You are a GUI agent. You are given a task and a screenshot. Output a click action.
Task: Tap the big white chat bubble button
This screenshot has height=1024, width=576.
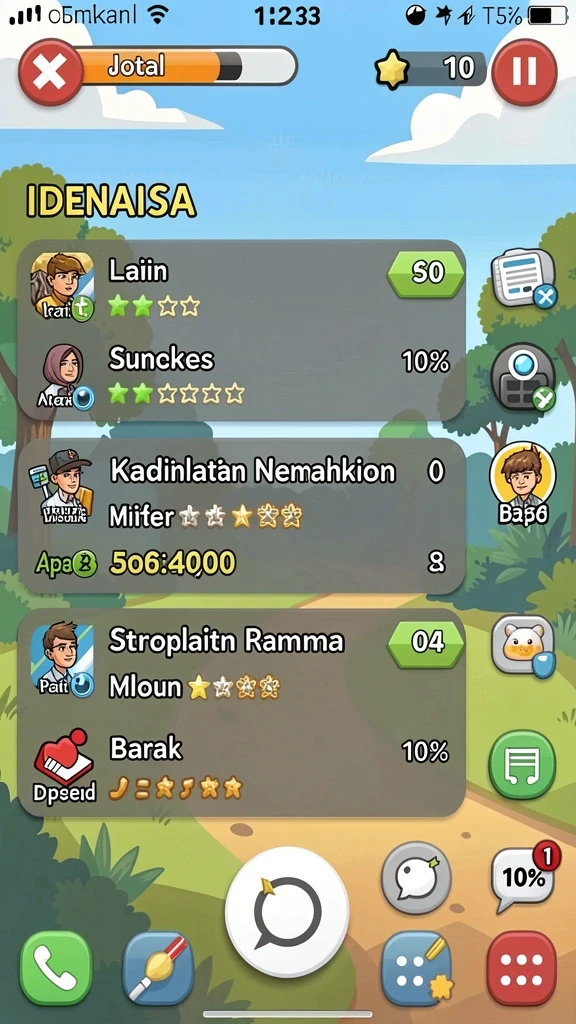point(287,912)
